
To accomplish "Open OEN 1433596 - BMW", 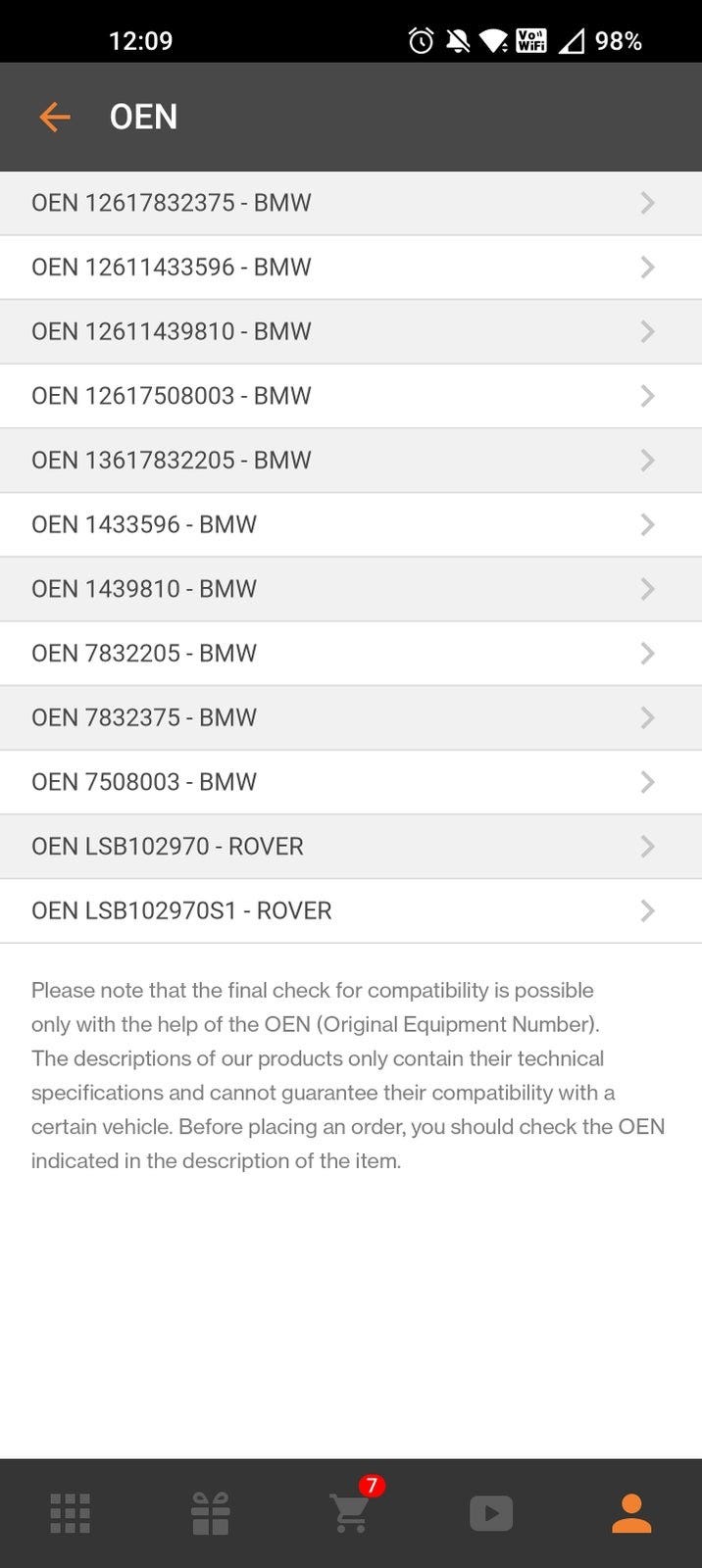I will [351, 524].
